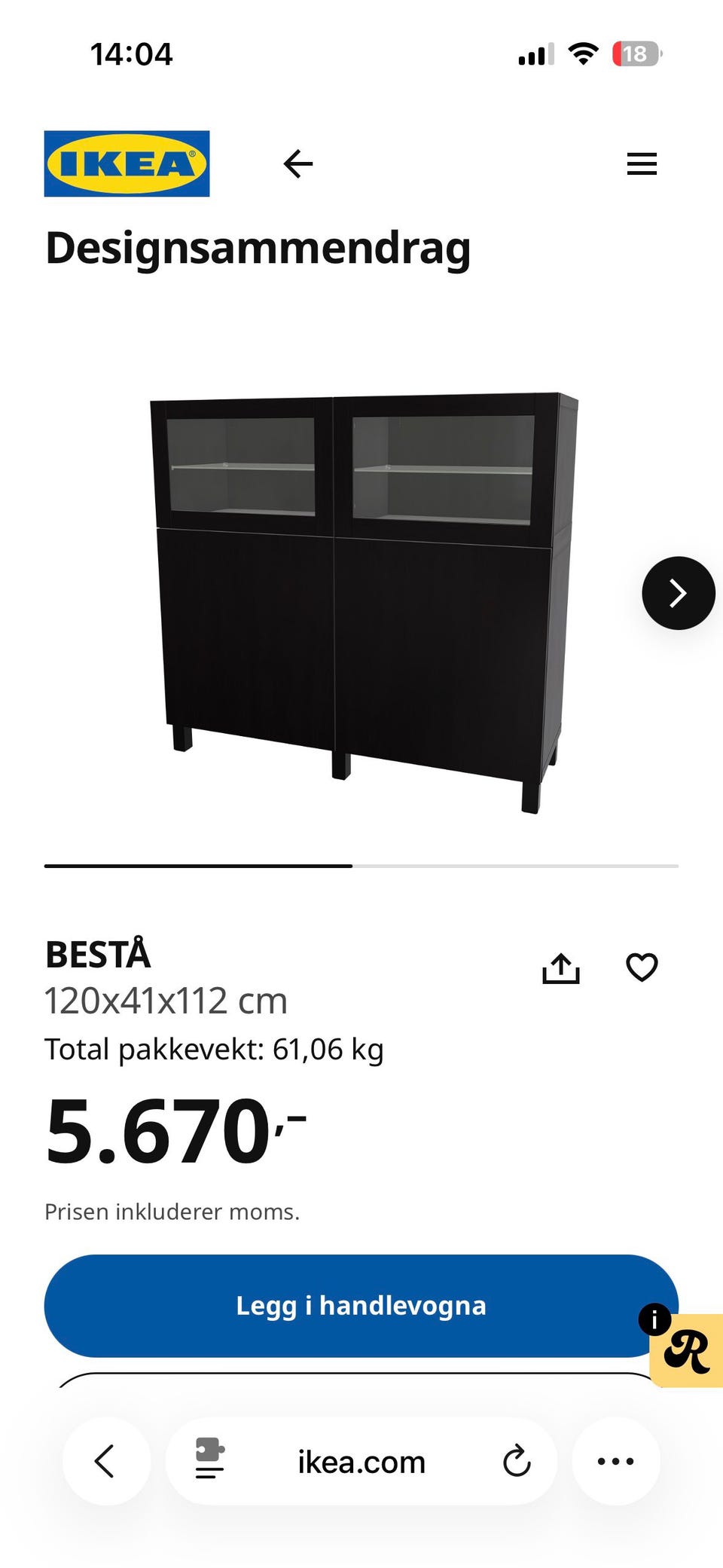Open the info badge on the R widget

point(654,1319)
